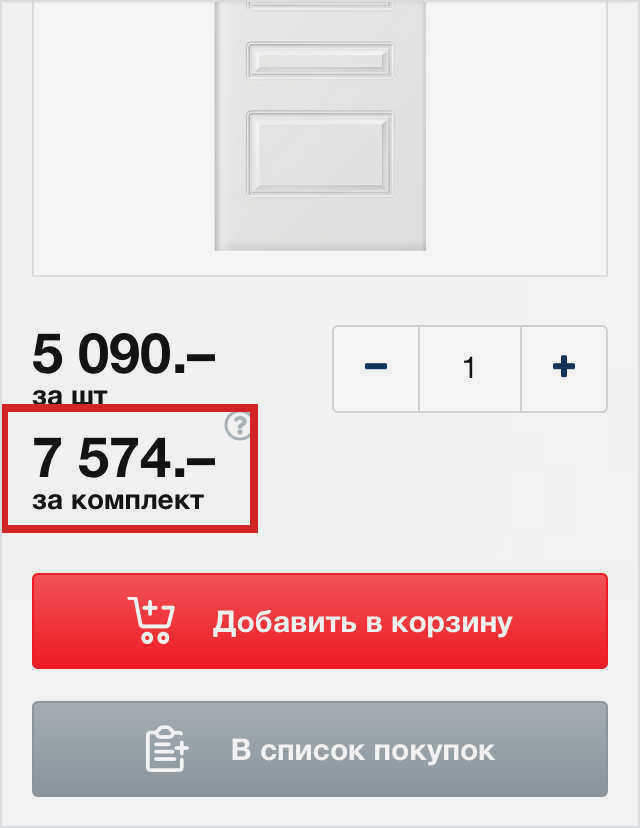Decrease quantity with the minus button

(376, 367)
